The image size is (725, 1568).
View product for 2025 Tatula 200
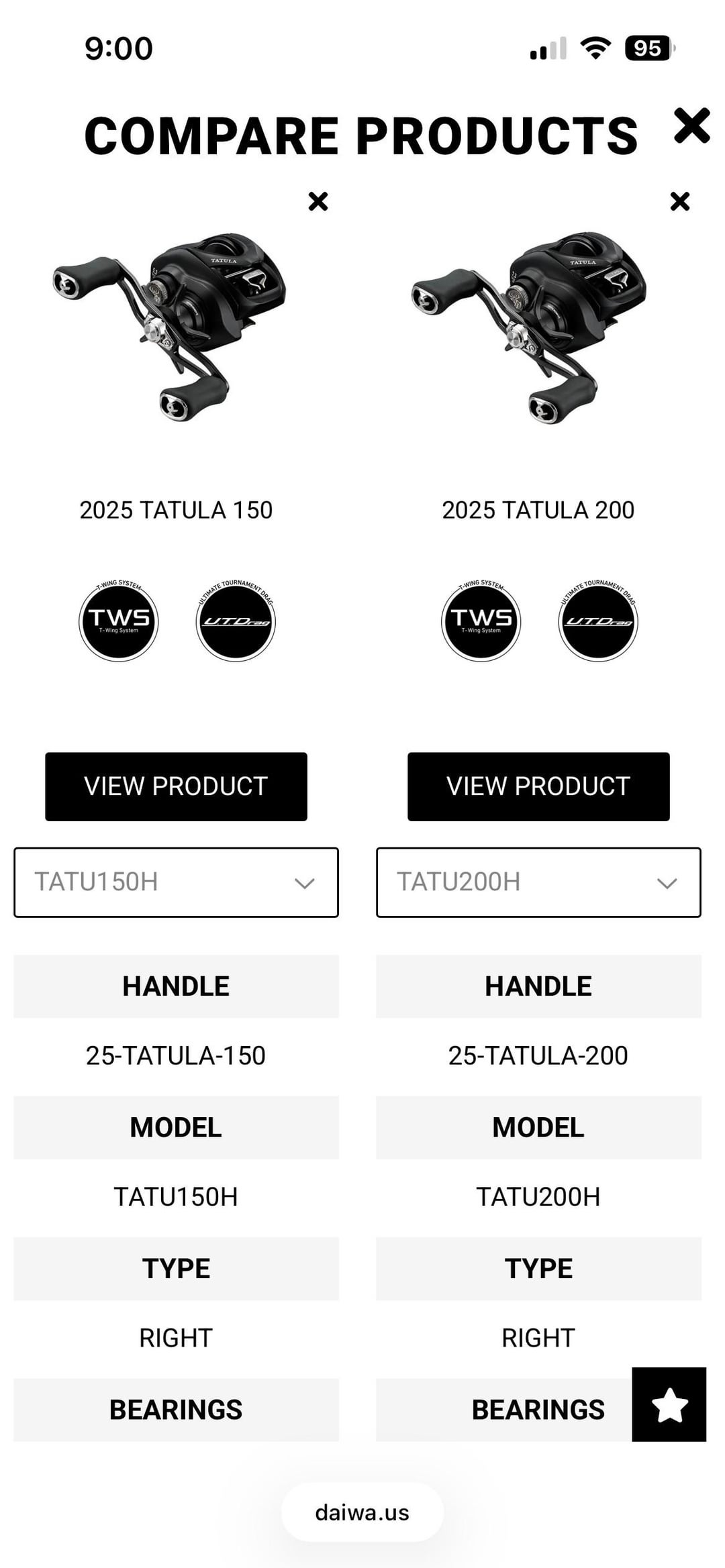click(x=538, y=786)
